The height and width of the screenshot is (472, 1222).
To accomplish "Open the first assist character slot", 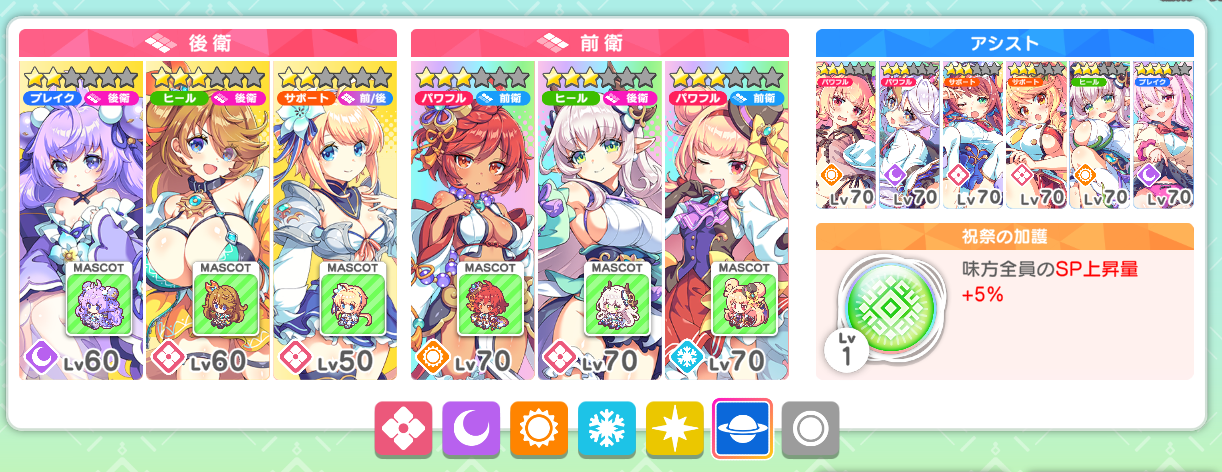I will [x=846, y=135].
